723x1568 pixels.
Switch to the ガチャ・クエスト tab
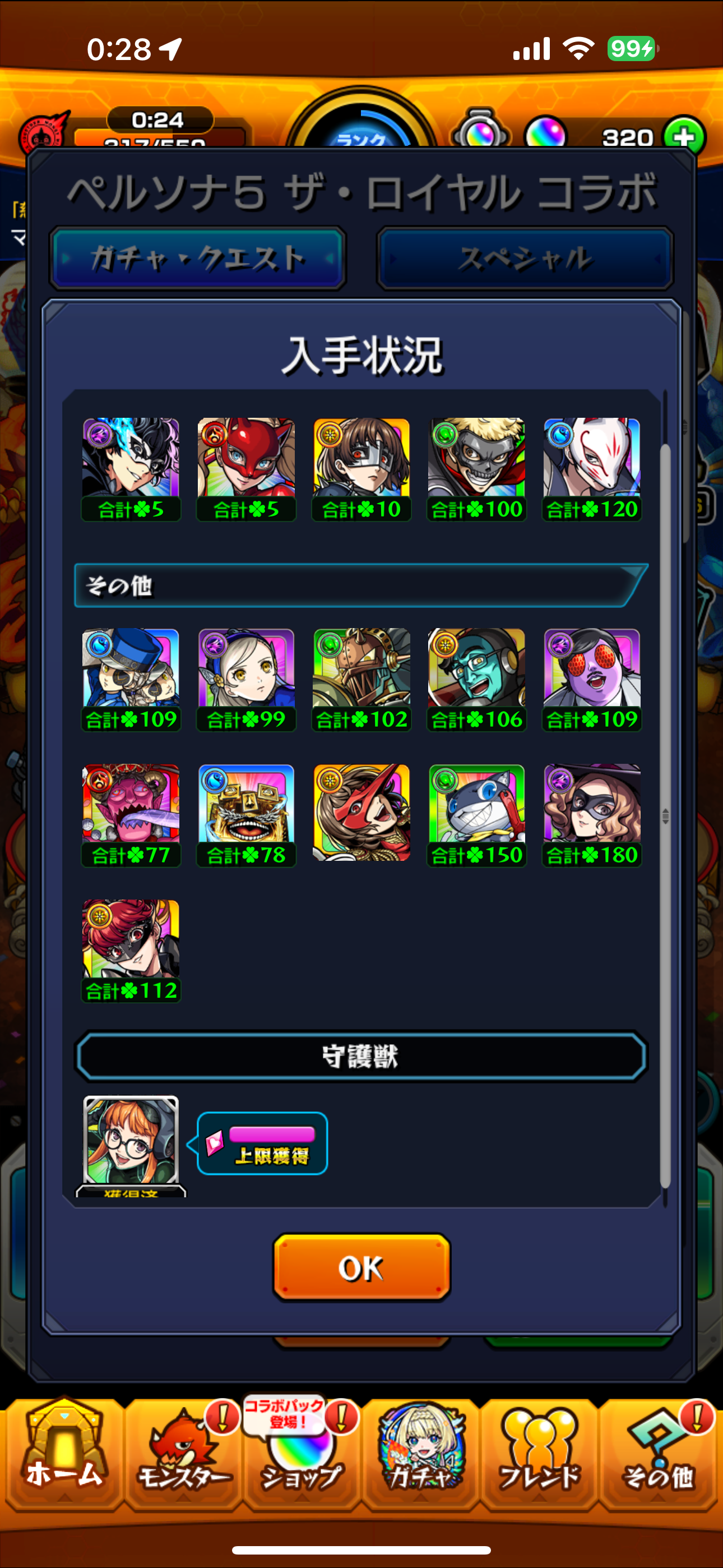(x=198, y=258)
